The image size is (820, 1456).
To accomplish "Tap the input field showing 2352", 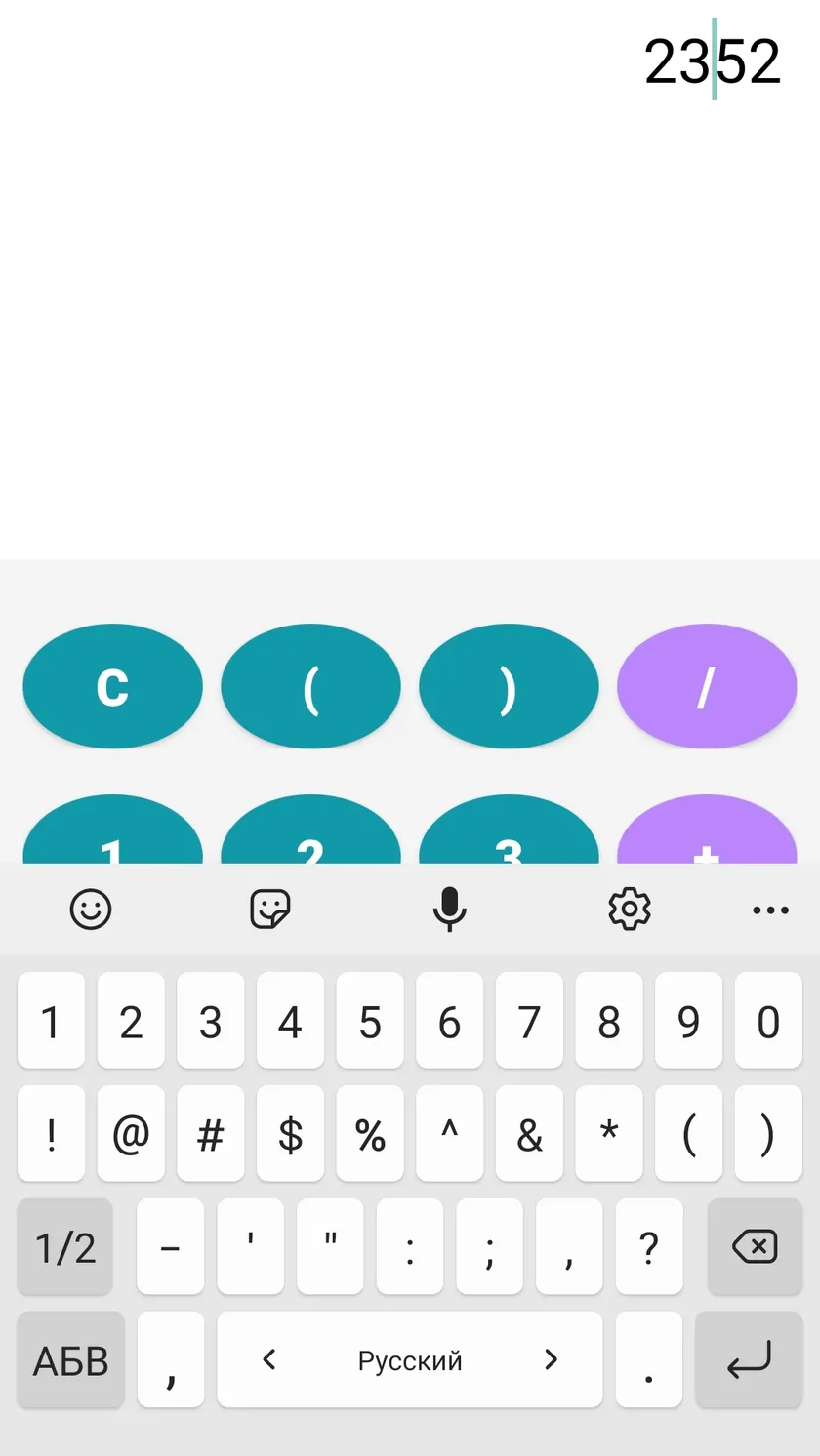I will click(410, 61).
